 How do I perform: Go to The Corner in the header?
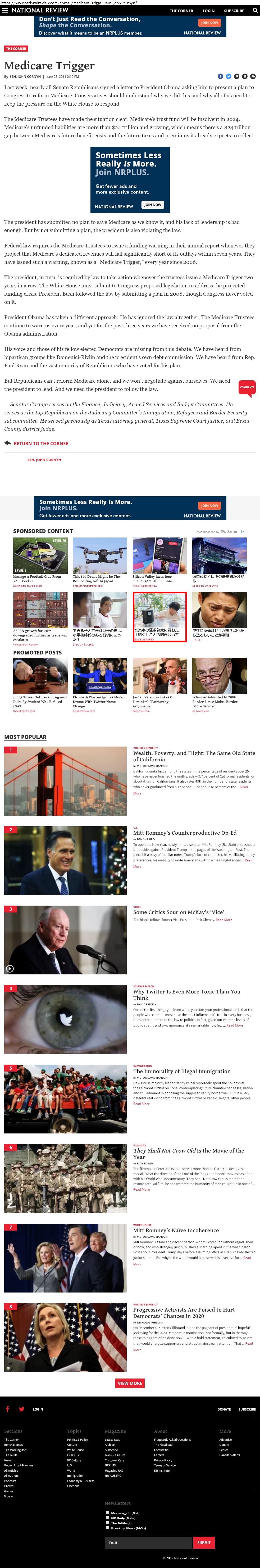click(x=181, y=10)
